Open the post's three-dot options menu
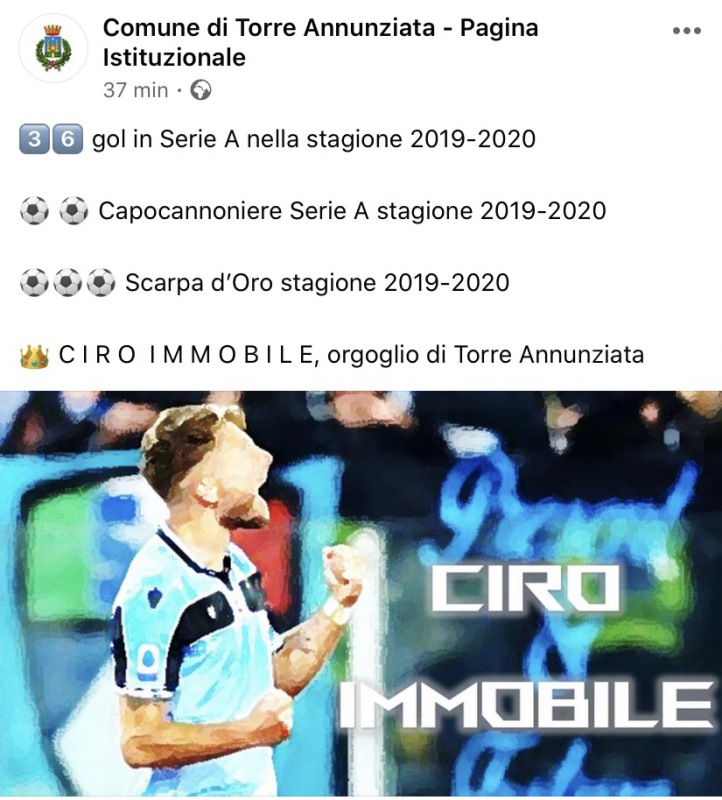722x800 pixels. coord(686,31)
